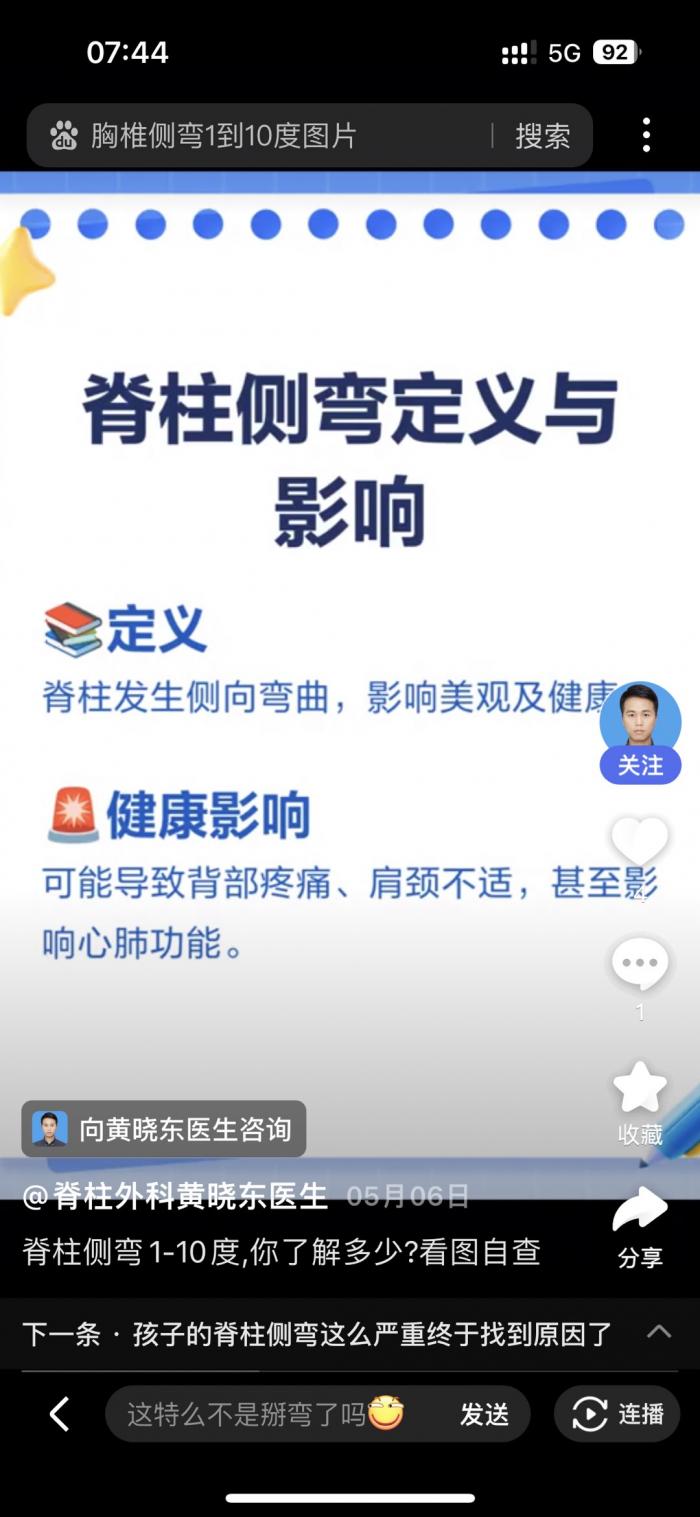Viewport: 700px width, 1517px height.
Task: Follow the doctor via 关注 button
Action: pos(640,765)
